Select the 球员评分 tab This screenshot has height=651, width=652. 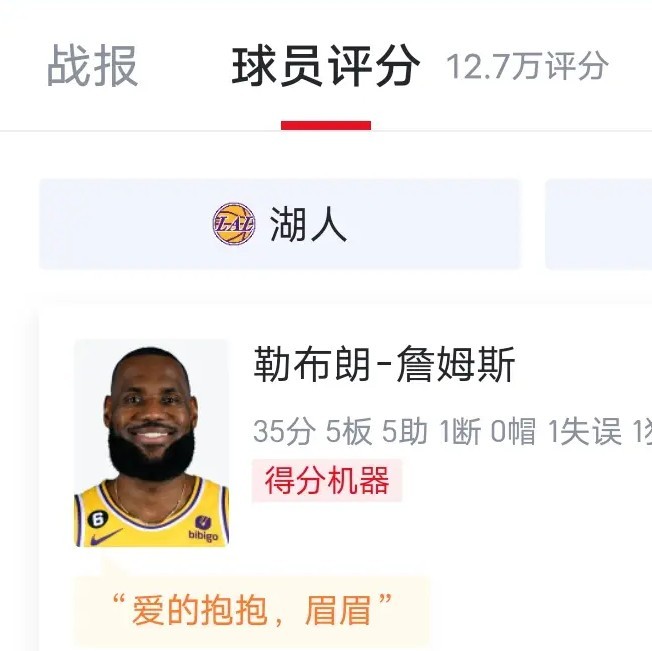coord(326,66)
